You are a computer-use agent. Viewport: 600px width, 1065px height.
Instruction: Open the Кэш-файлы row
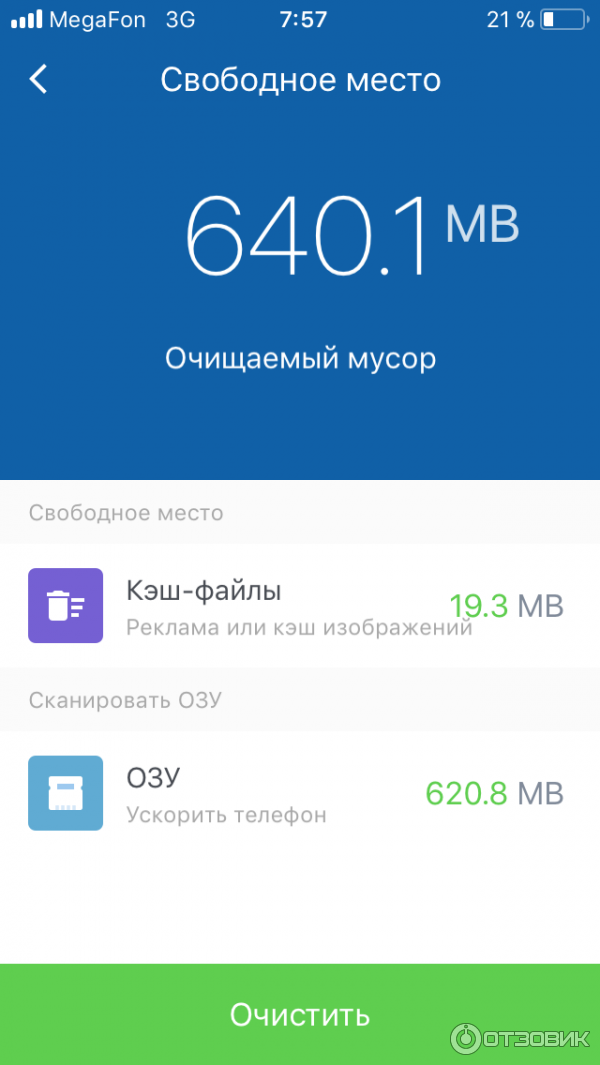pos(300,606)
